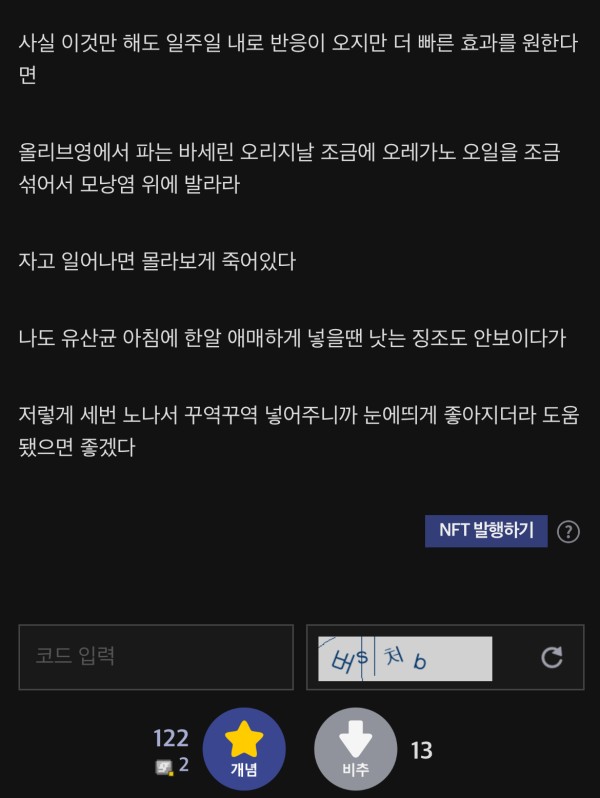Refresh the captcha code image
600x798 pixels.
coord(551,657)
